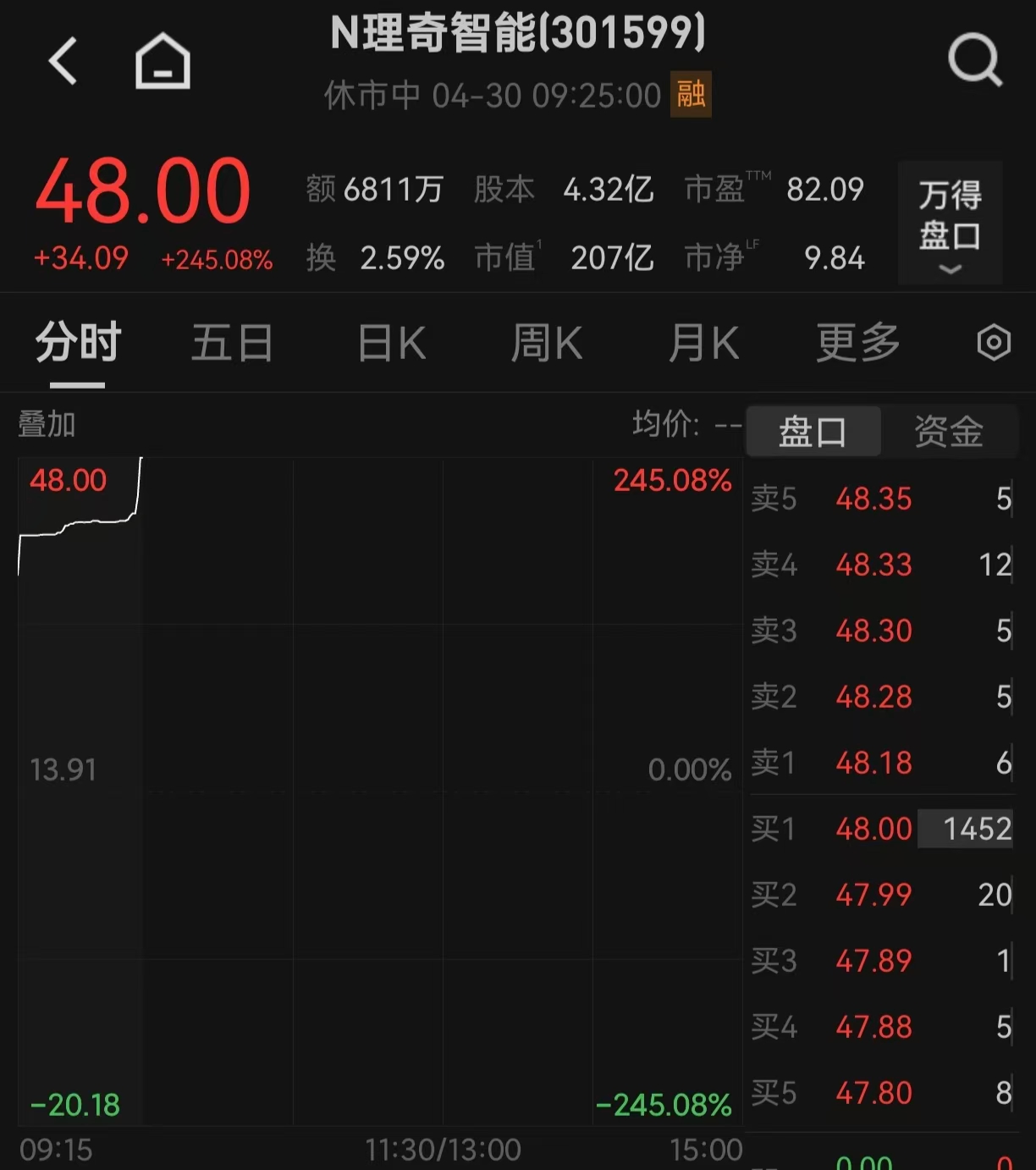Open the 更多 chart options
The width and height of the screenshot is (1036, 1170).
click(857, 344)
